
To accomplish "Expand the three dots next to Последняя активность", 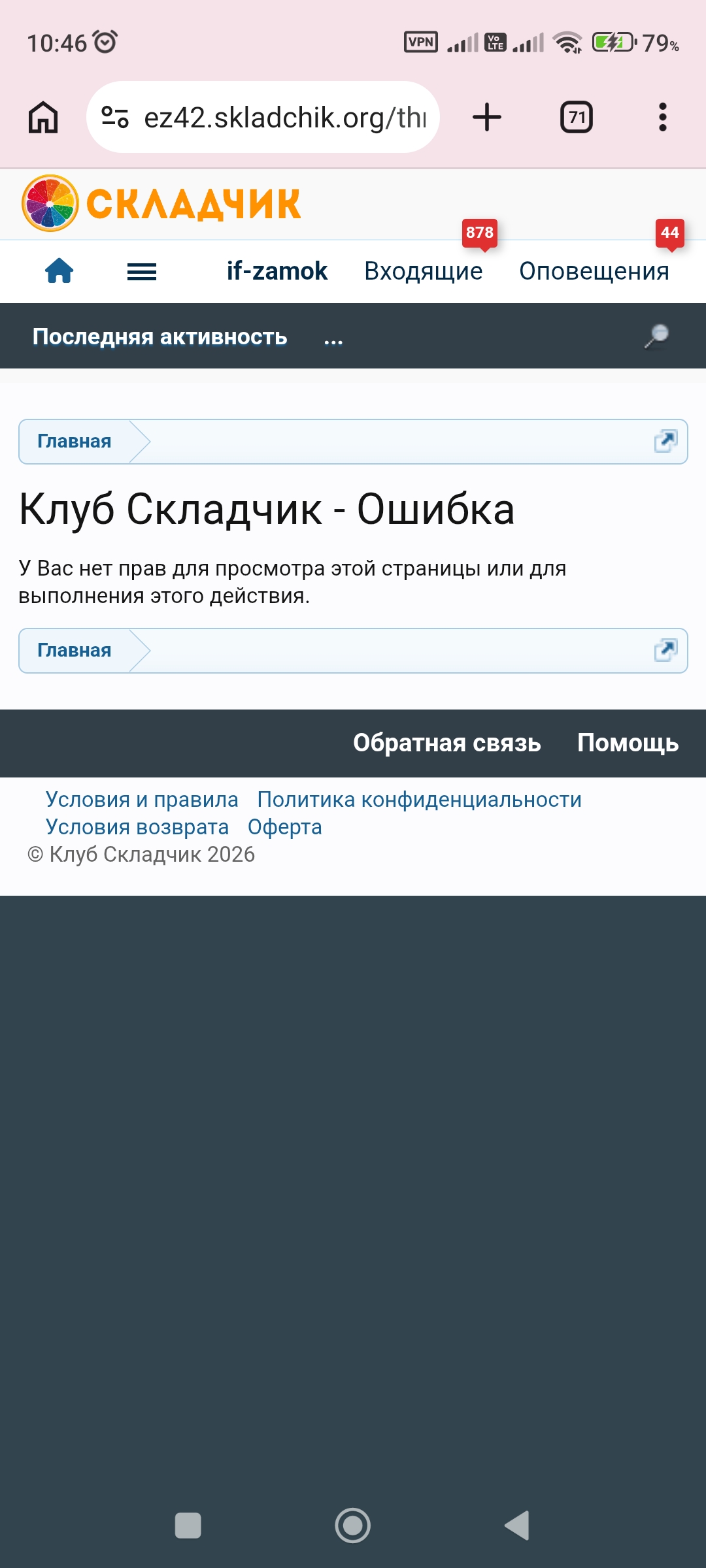I will 333,338.
